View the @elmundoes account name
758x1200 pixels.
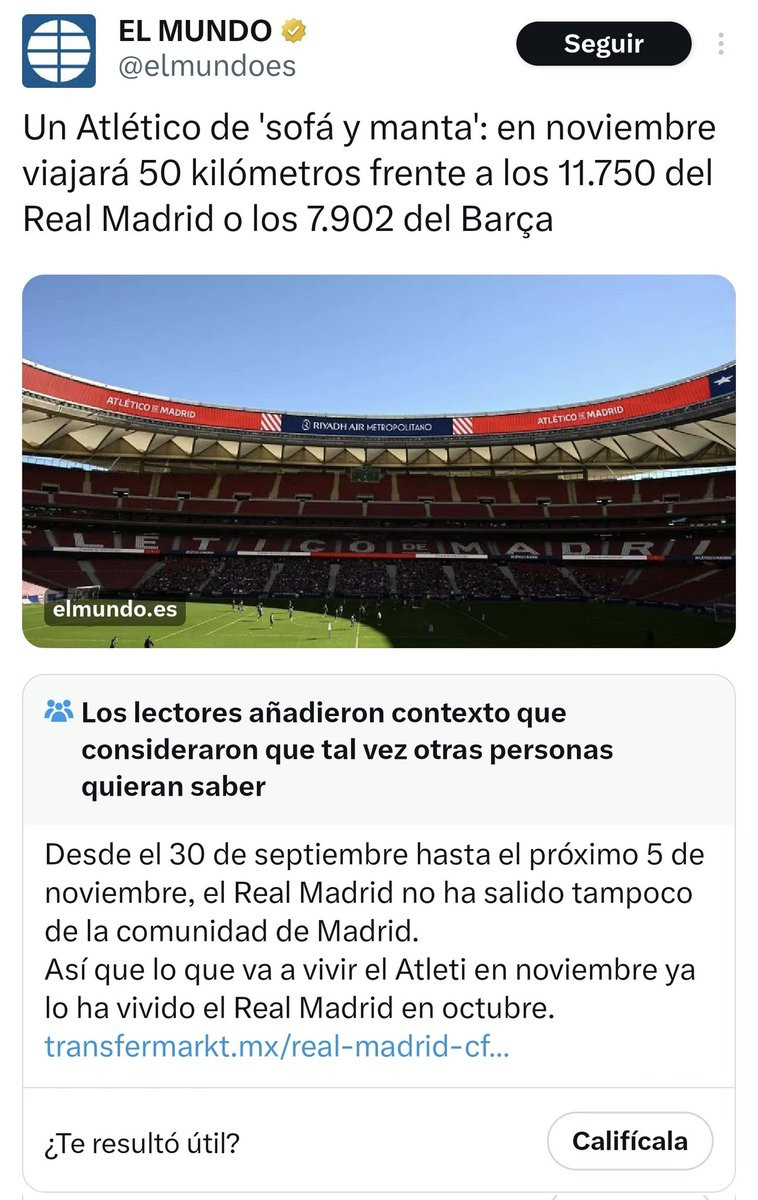(207, 66)
